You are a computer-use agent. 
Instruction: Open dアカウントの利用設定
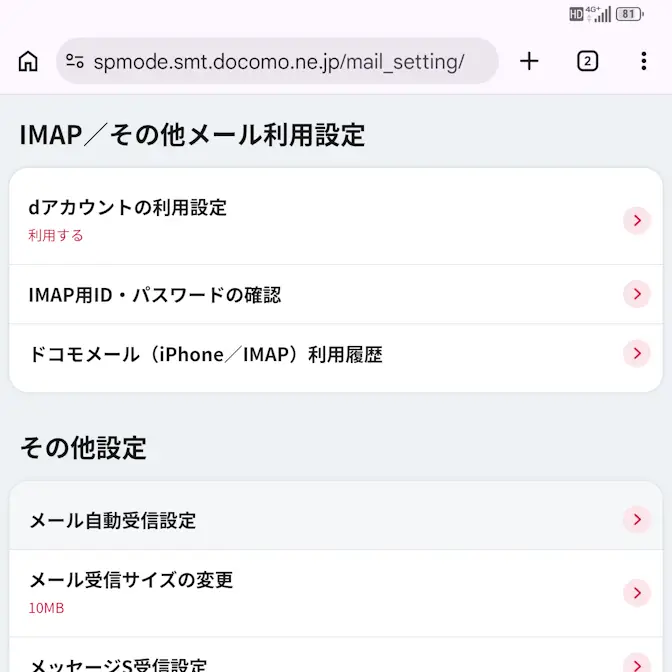[x=335, y=220]
